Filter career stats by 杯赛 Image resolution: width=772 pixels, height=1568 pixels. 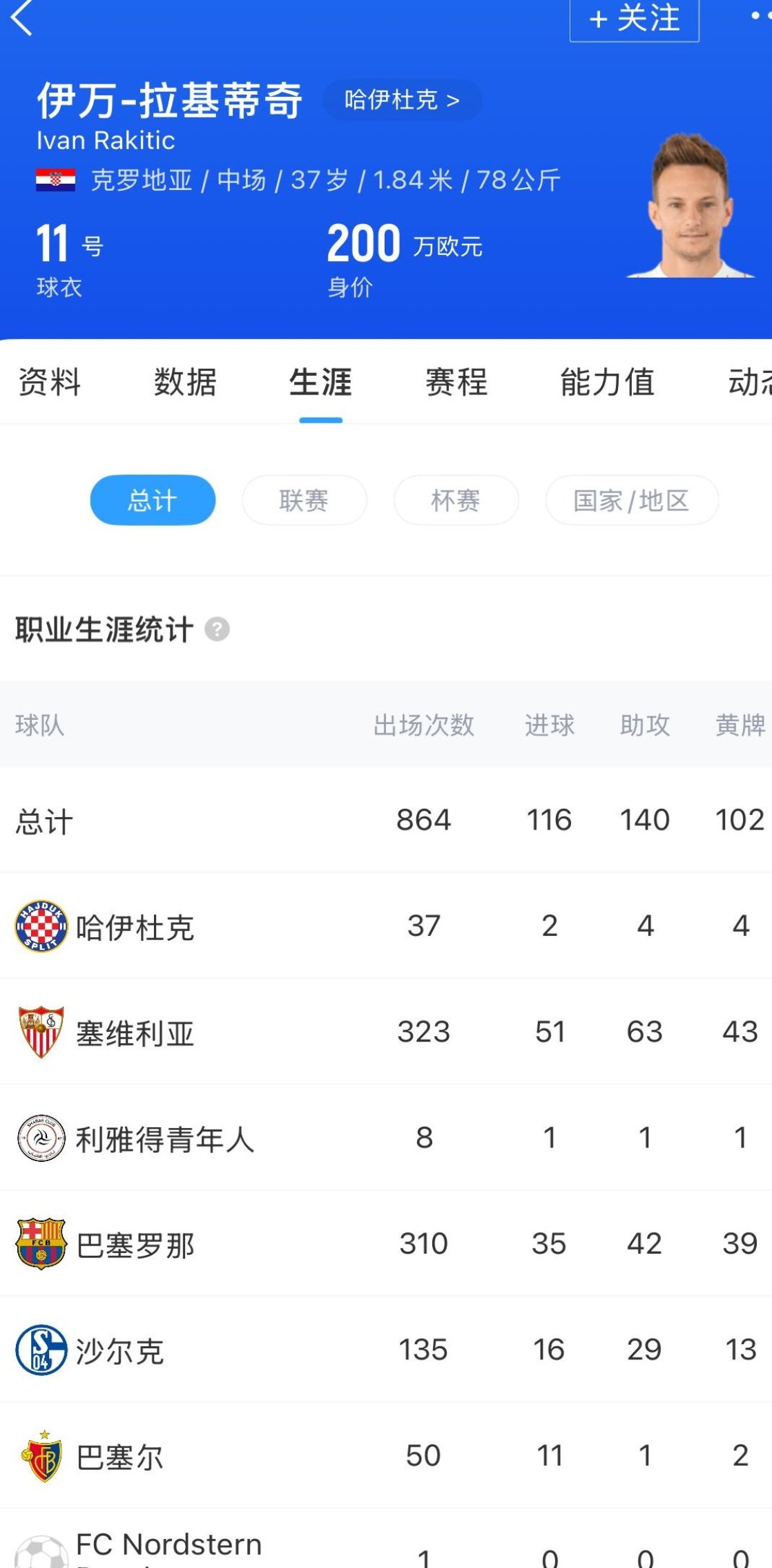tap(456, 500)
